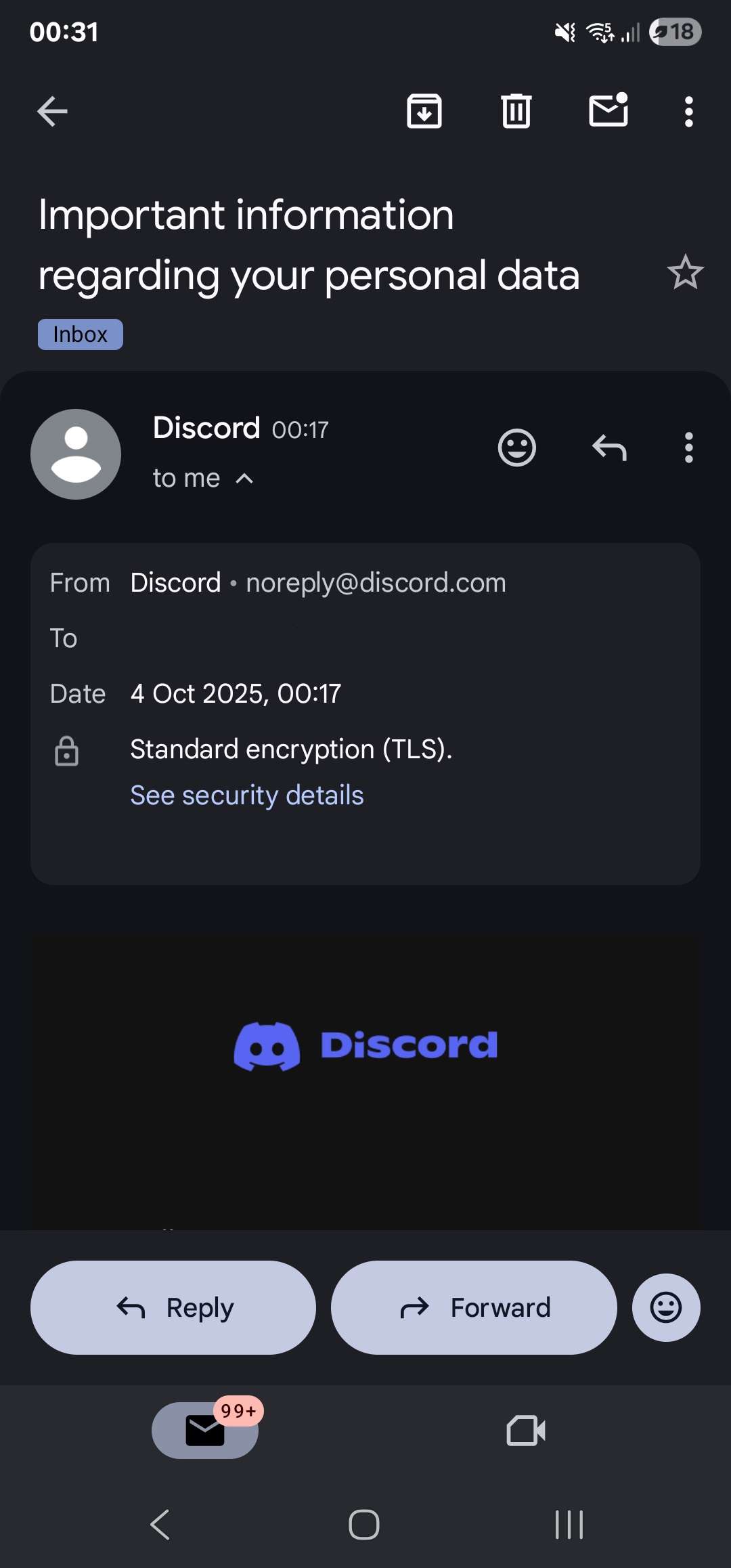
Task: Tap the Inbox label chip
Action: tap(81, 334)
